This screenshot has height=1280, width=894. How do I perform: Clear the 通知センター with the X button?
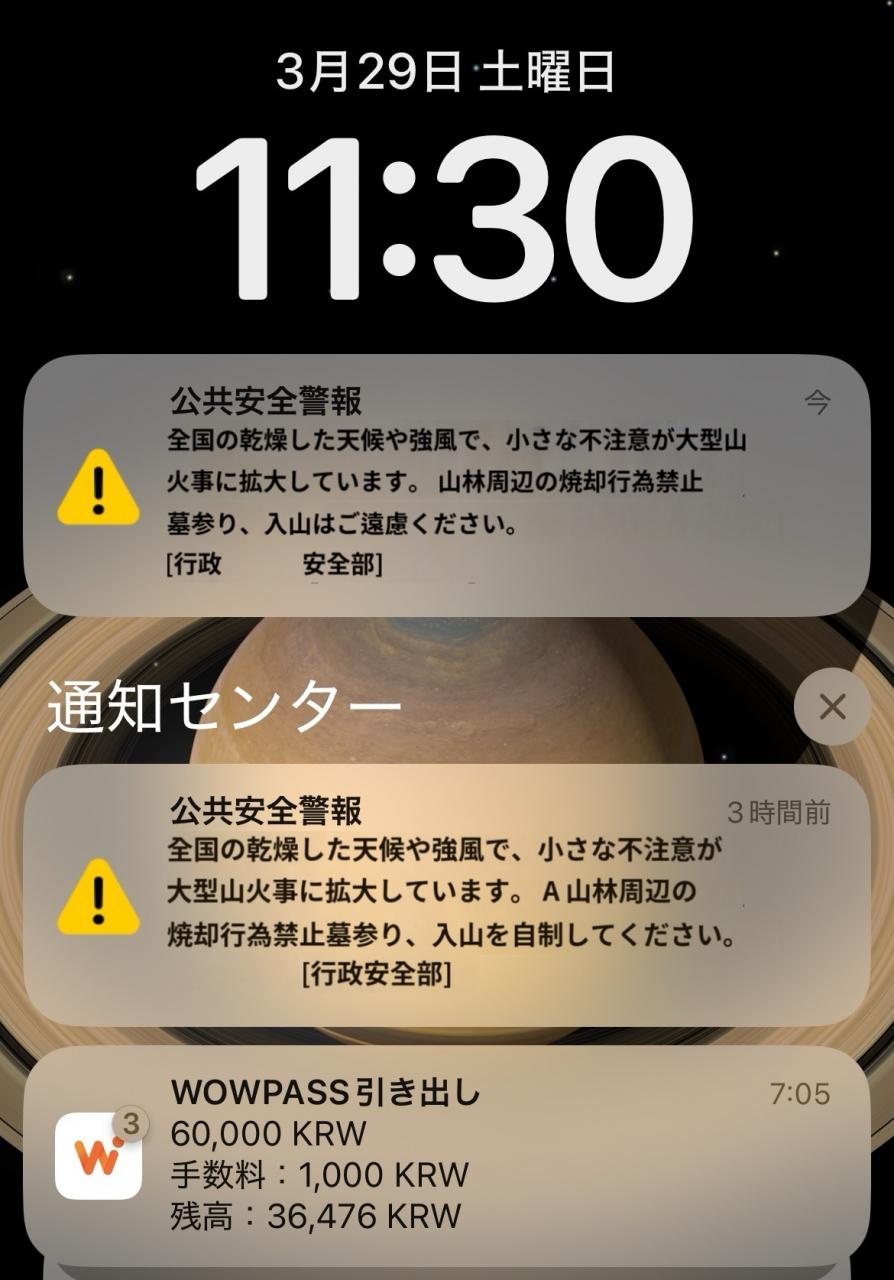point(832,707)
